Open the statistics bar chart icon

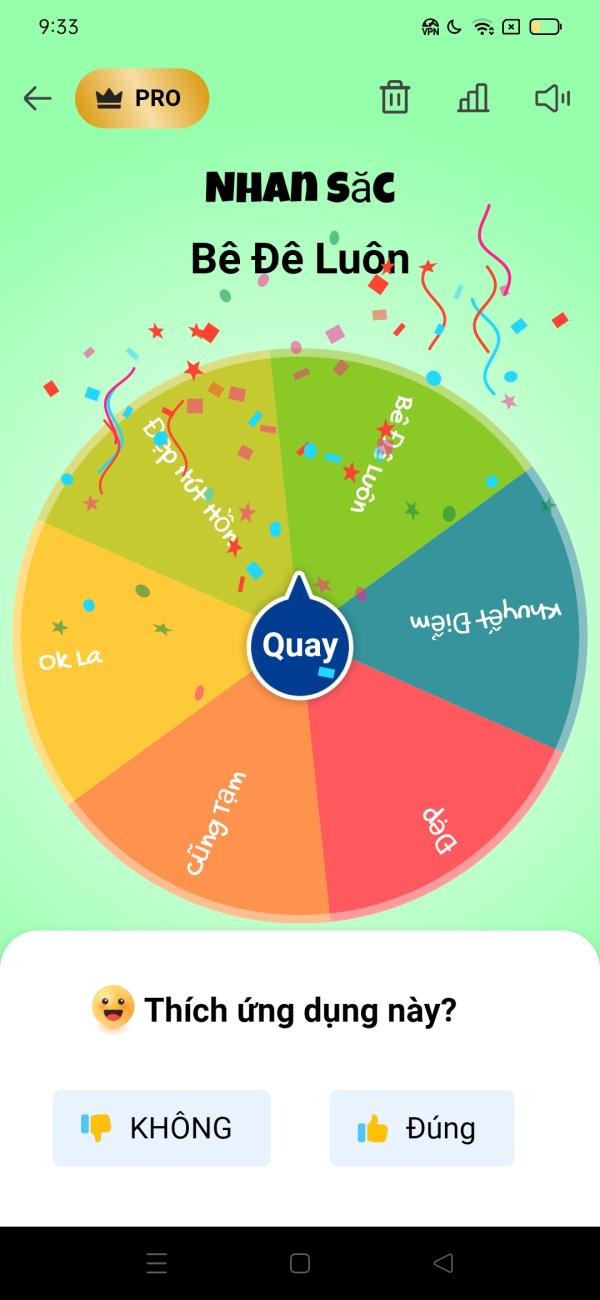click(x=473, y=98)
